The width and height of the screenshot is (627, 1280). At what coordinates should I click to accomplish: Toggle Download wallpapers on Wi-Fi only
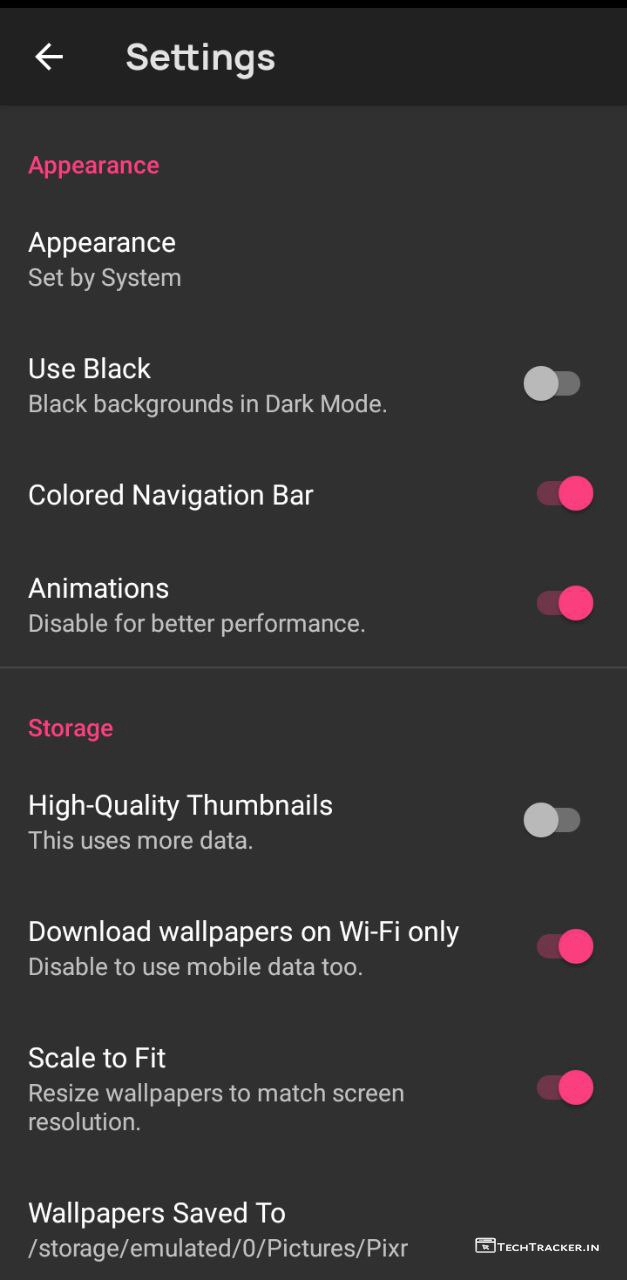pyautogui.click(x=565, y=947)
